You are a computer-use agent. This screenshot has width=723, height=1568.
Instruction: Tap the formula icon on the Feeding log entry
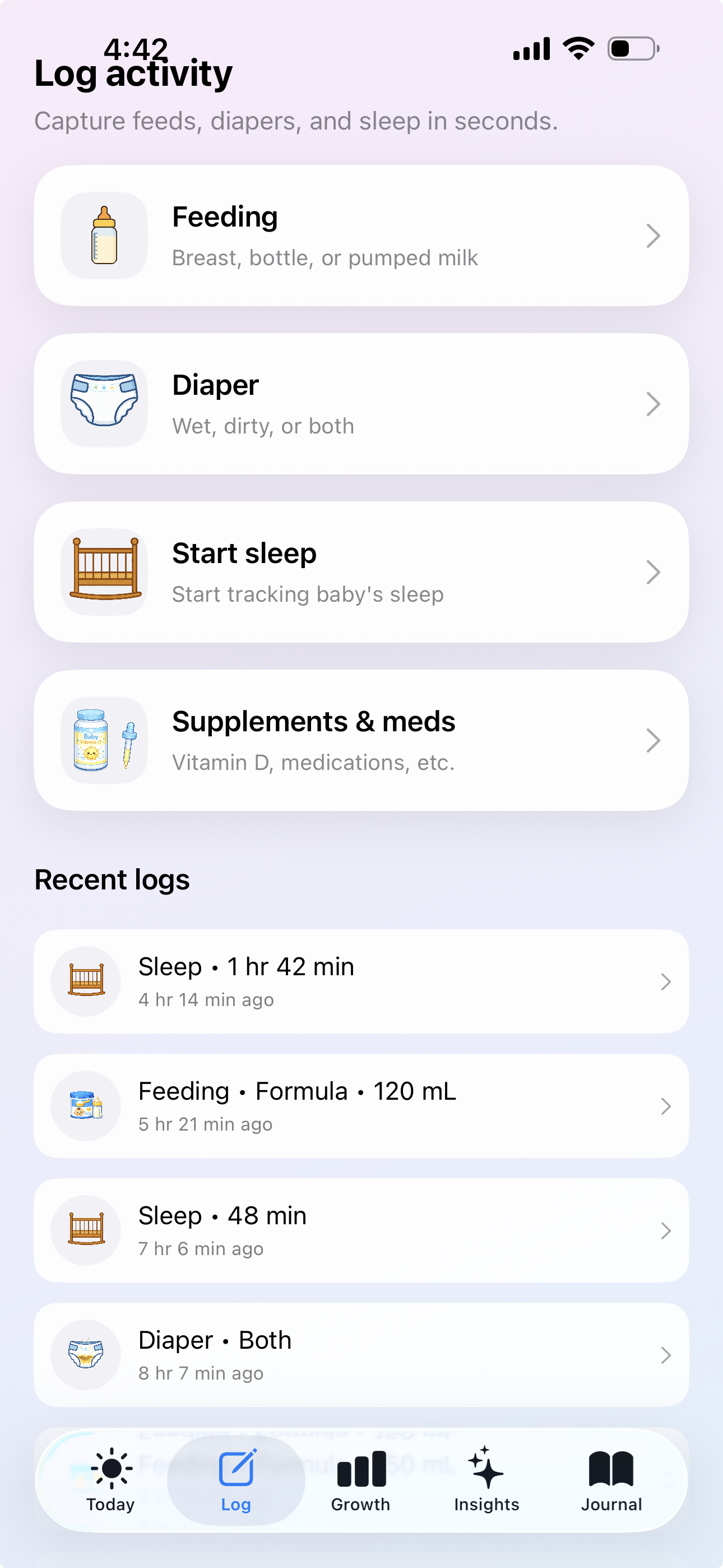click(x=86, y=1105)
